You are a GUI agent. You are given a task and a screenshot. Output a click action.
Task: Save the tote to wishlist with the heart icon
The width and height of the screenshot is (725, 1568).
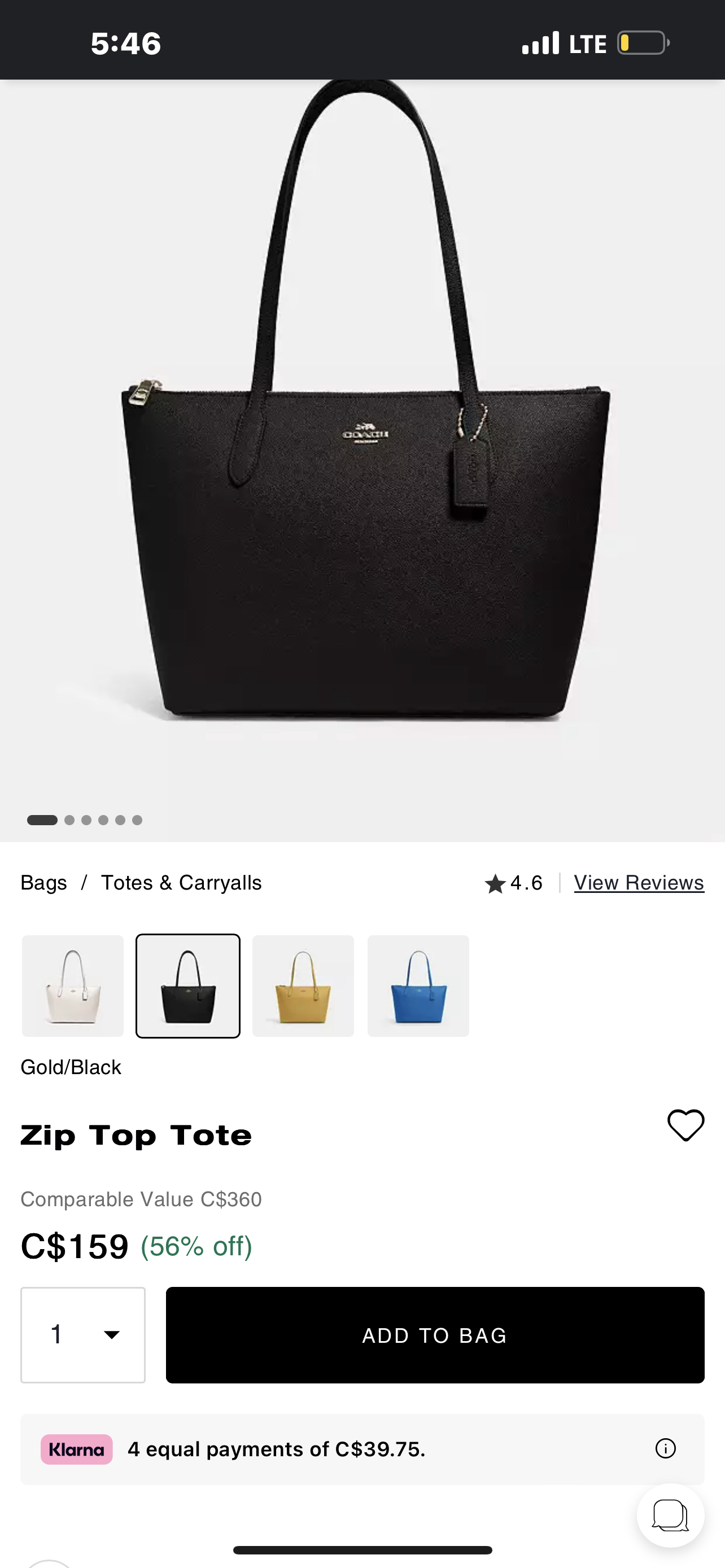coord(685,1125)
